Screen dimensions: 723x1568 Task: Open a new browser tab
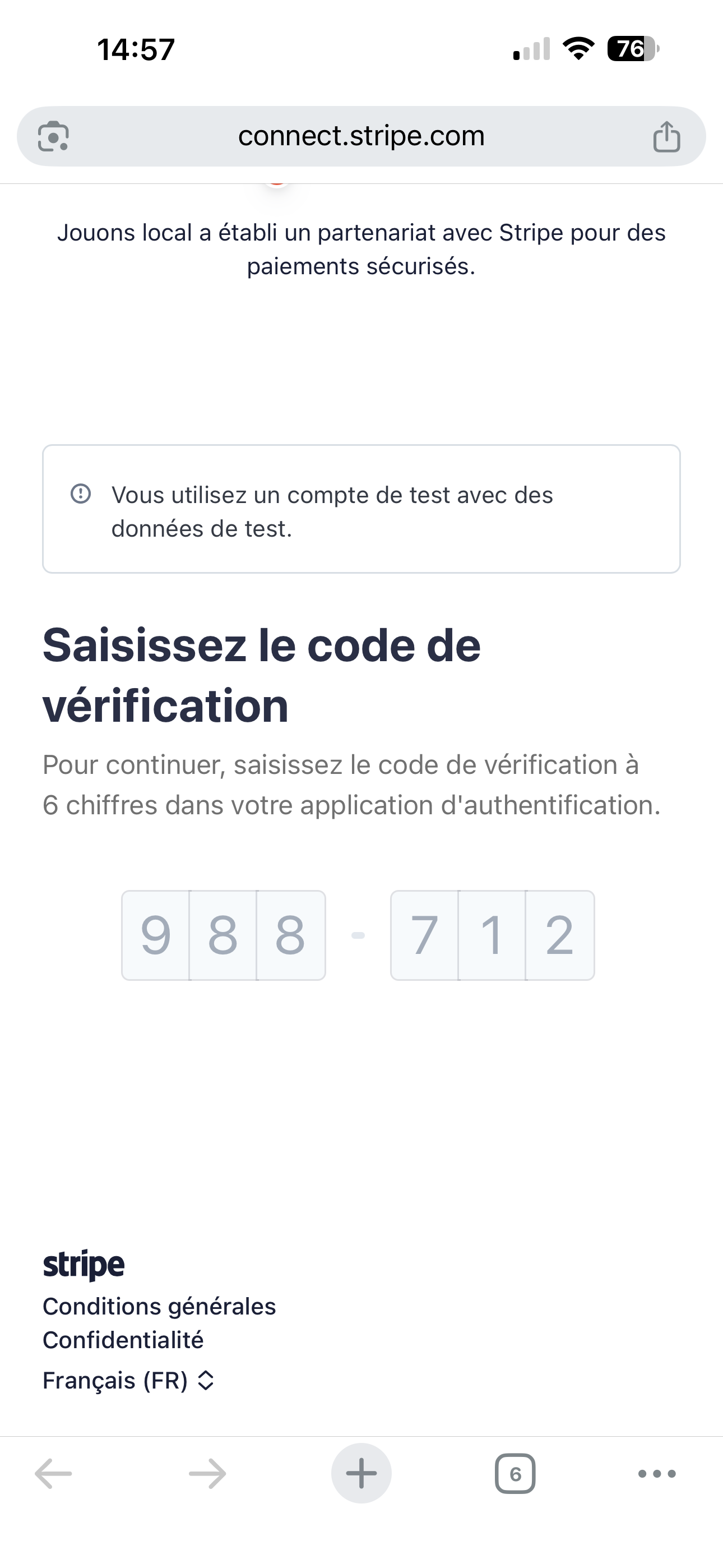point(361,1474)
